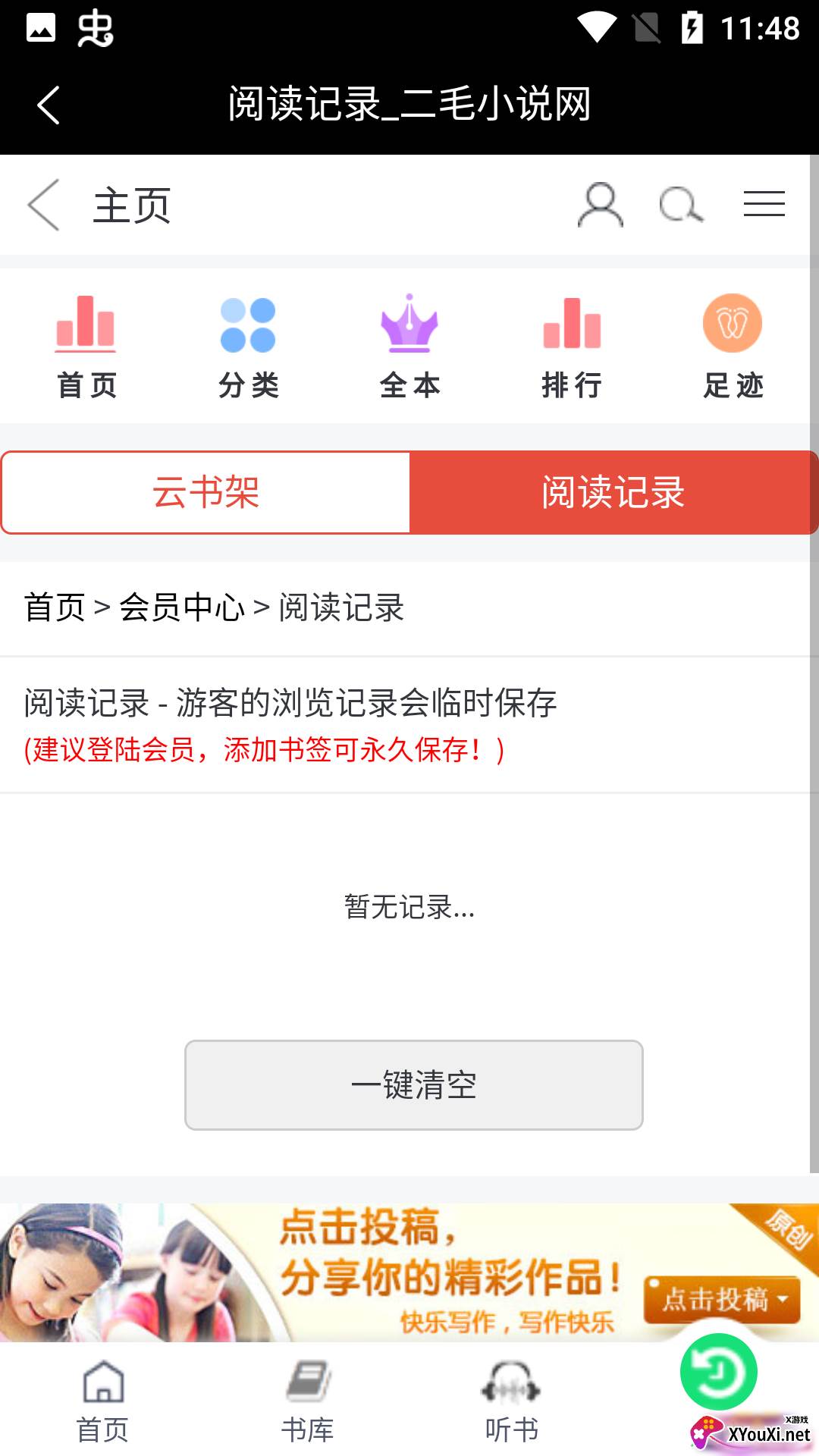Screen dimensions: 819x1456
Task: Tap the back arrow in the black title bar
Action: pos(49,105)
